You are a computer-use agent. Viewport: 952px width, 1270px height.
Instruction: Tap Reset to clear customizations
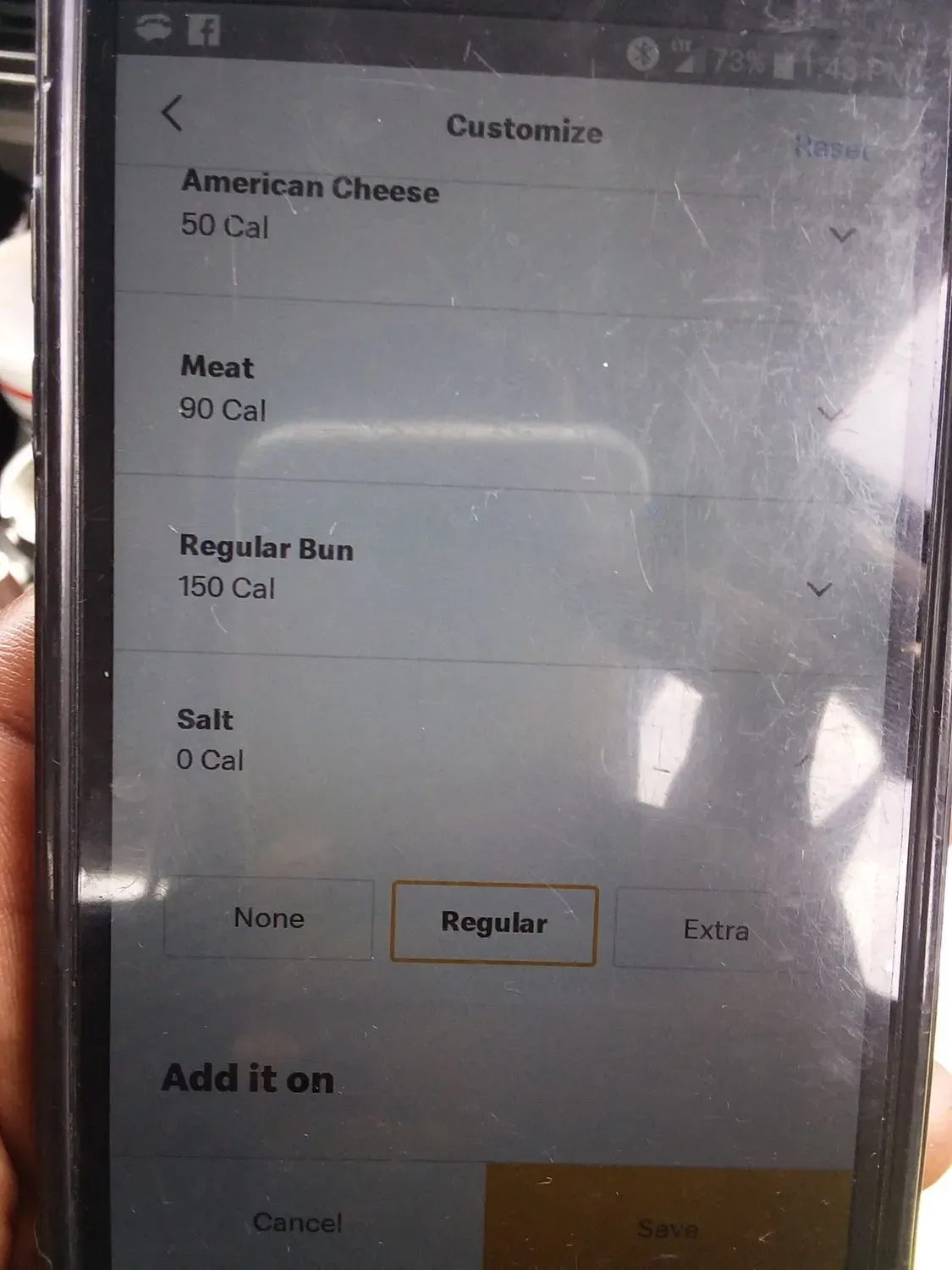[830, 148]
